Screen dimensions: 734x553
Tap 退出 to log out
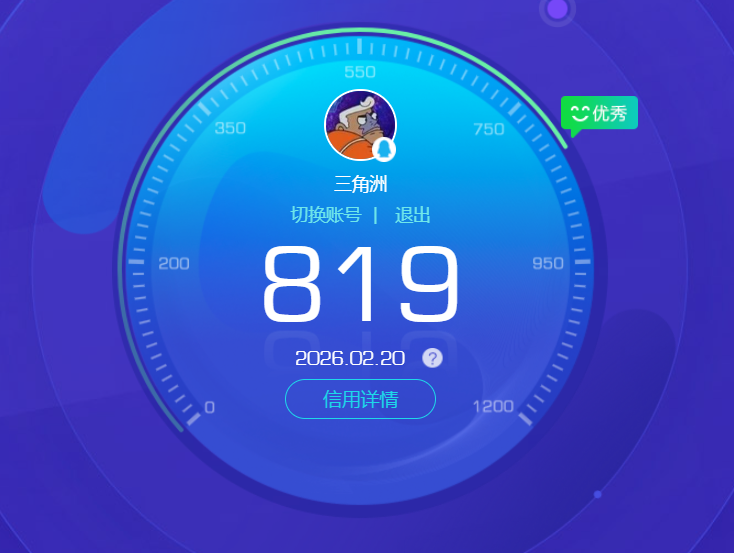pos(413,215)
